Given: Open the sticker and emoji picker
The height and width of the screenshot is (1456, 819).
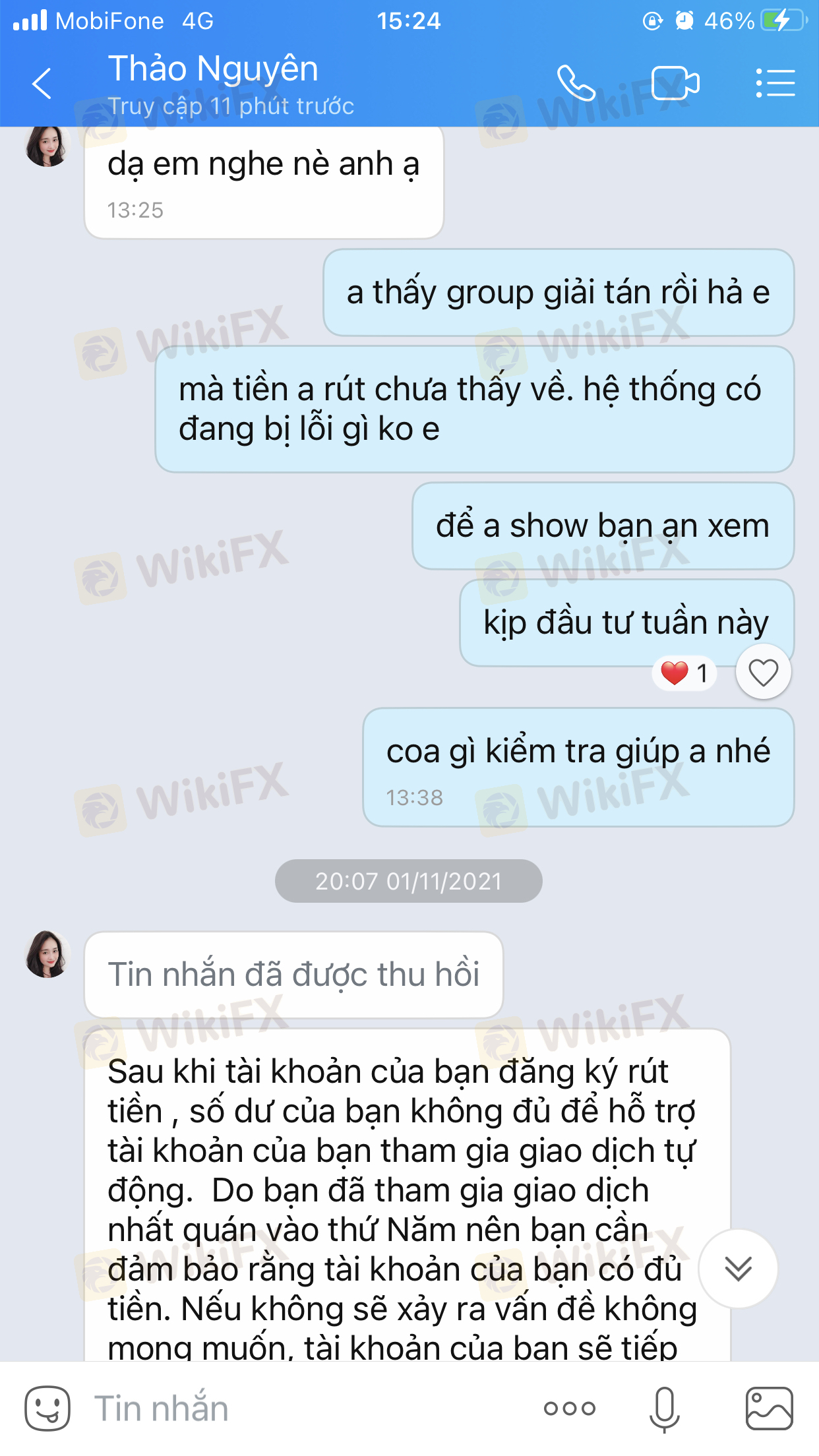Looking at the screenshot, I should [47, 1409].
